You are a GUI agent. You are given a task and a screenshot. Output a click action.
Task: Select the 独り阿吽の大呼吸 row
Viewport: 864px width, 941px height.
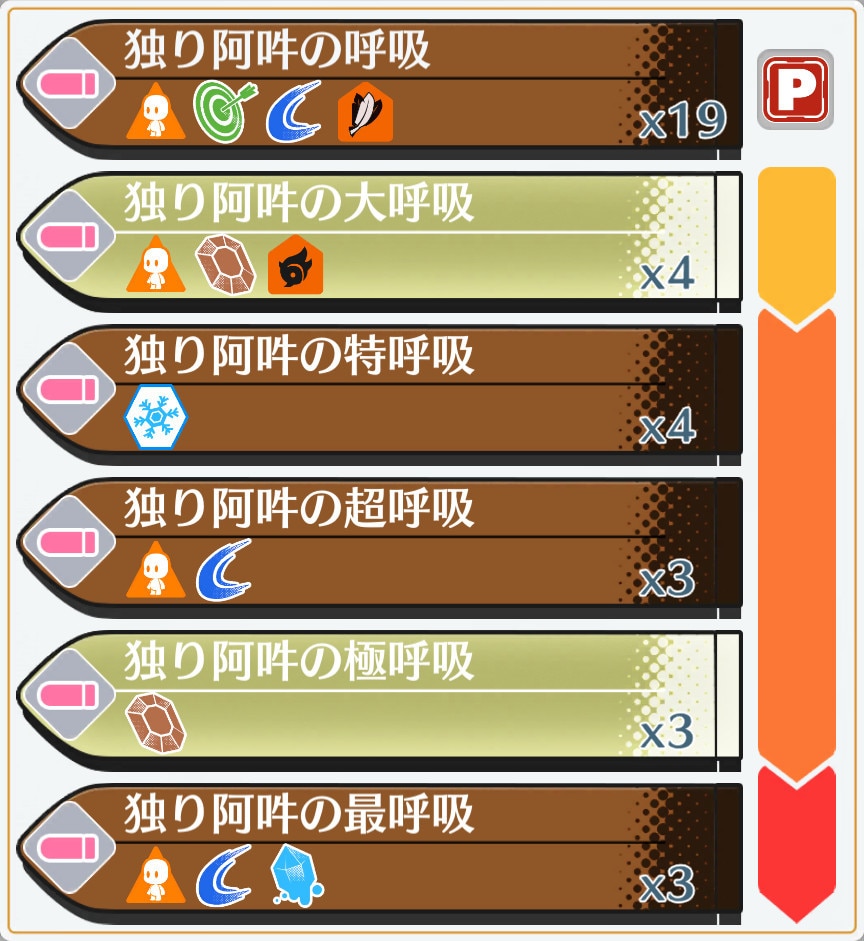pyautogui.click(x=380, y=238)
